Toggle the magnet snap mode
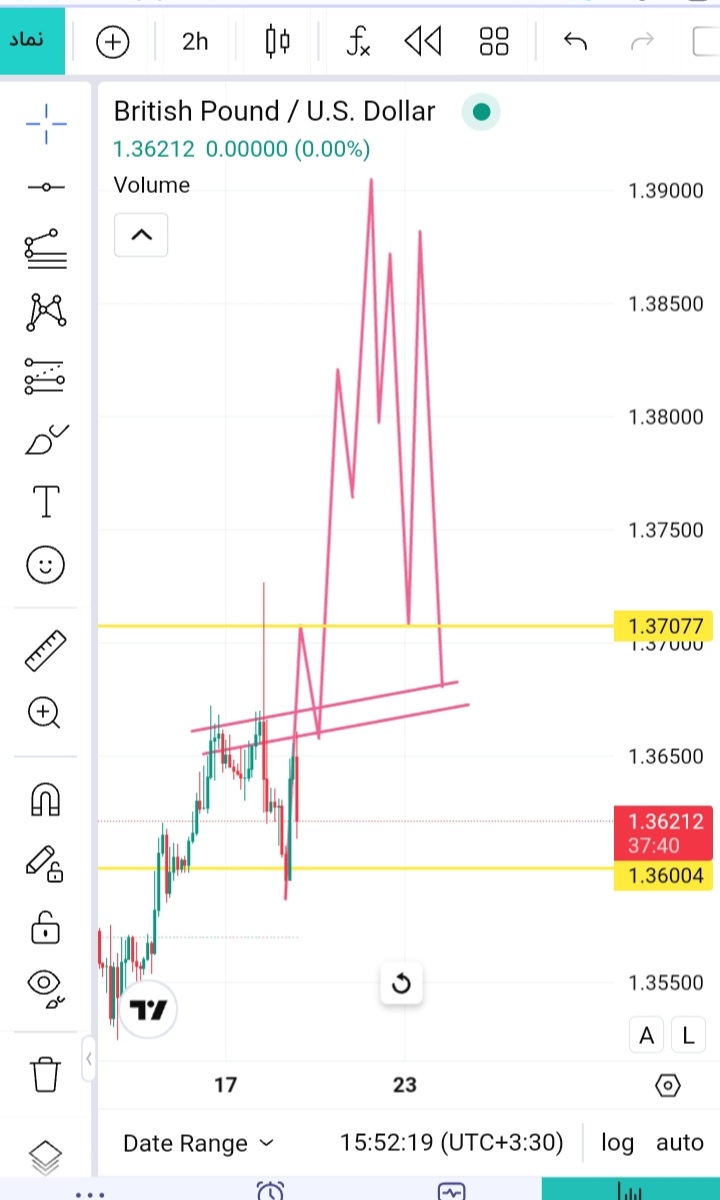The image size is (720, 1200). click(46, 798)
